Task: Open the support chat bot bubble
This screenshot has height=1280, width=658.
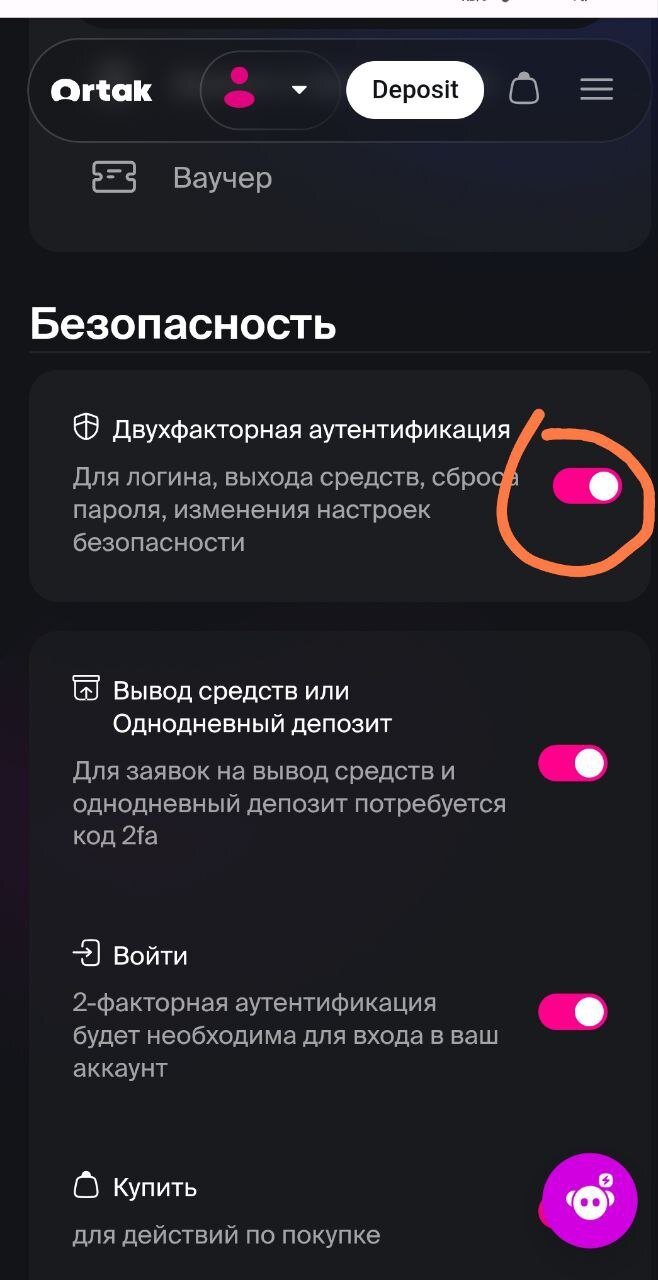Action: 589,1200
